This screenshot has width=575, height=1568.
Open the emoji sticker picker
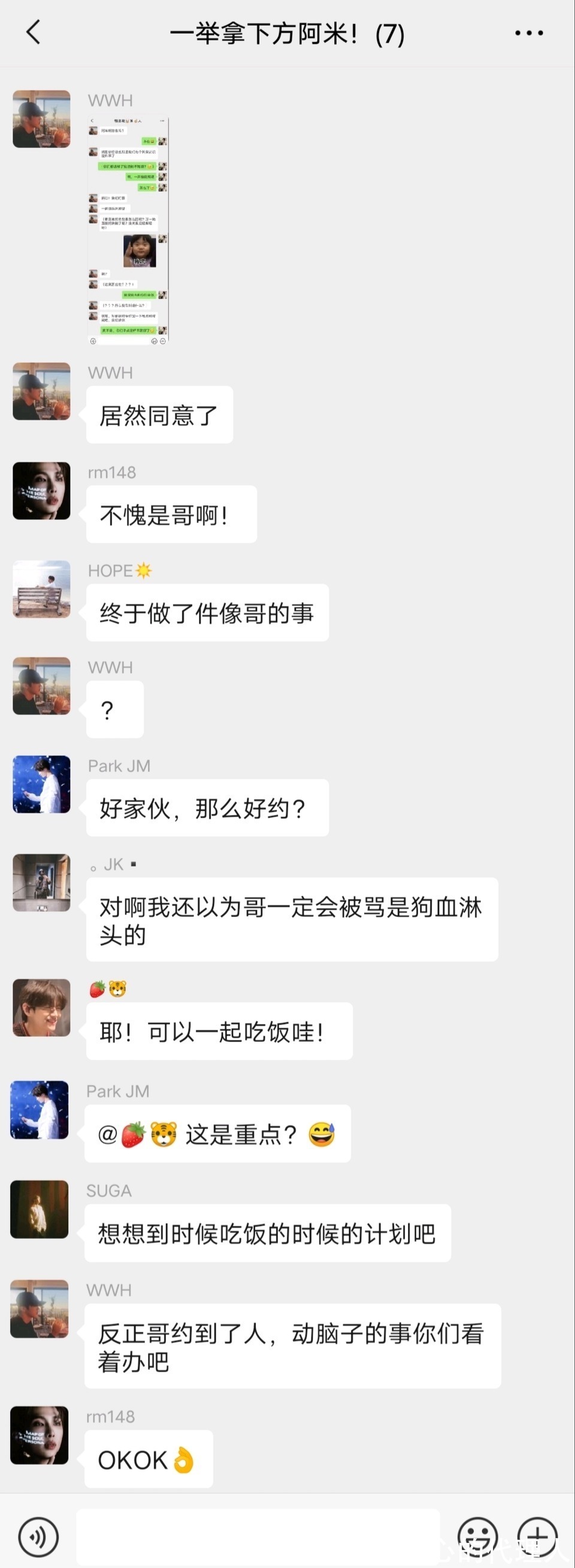(479, 1536)
